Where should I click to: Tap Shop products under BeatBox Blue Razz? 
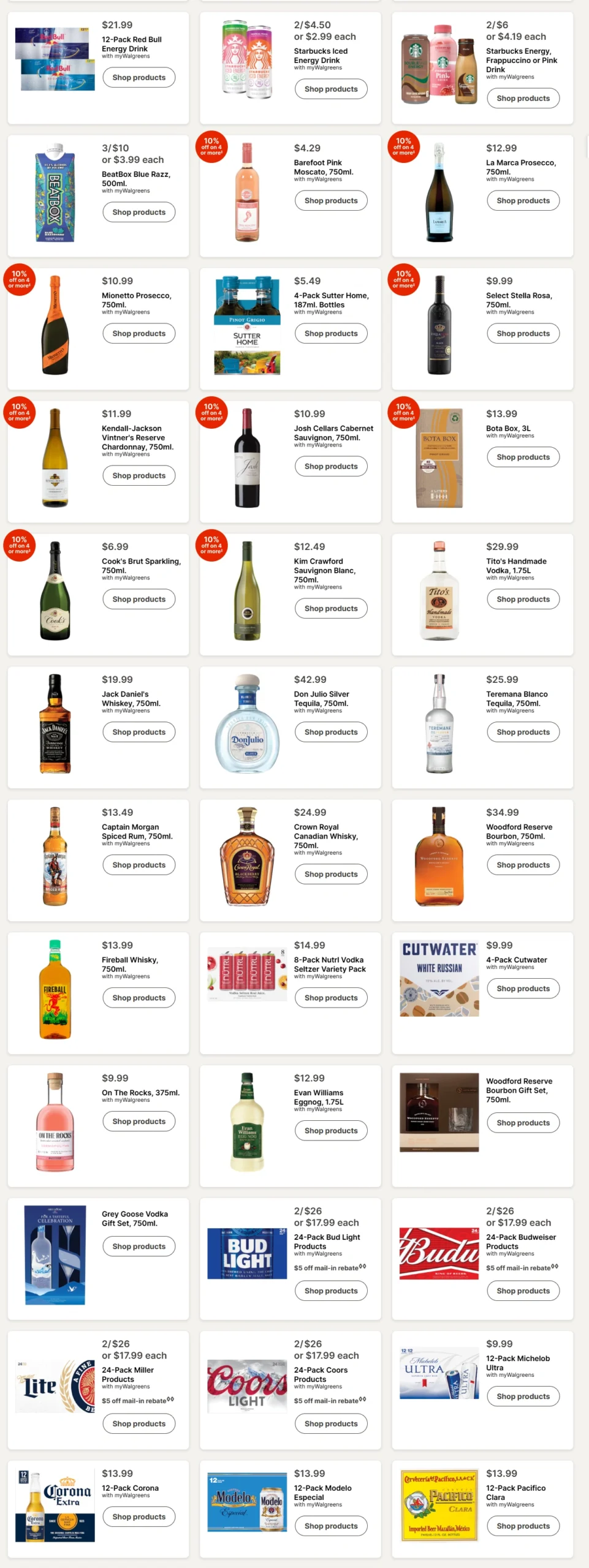[139, 213]
